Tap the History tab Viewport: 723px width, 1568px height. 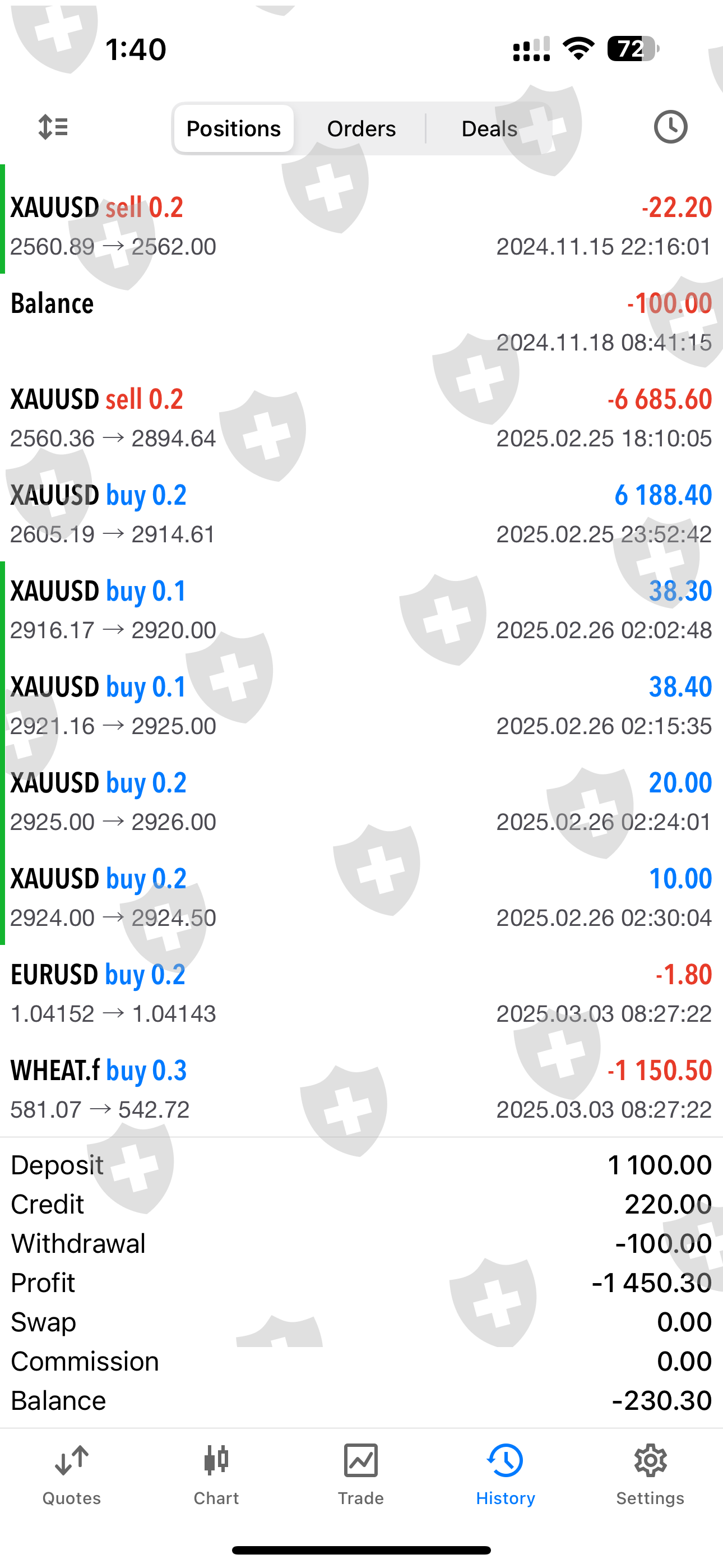[505, 1473]
